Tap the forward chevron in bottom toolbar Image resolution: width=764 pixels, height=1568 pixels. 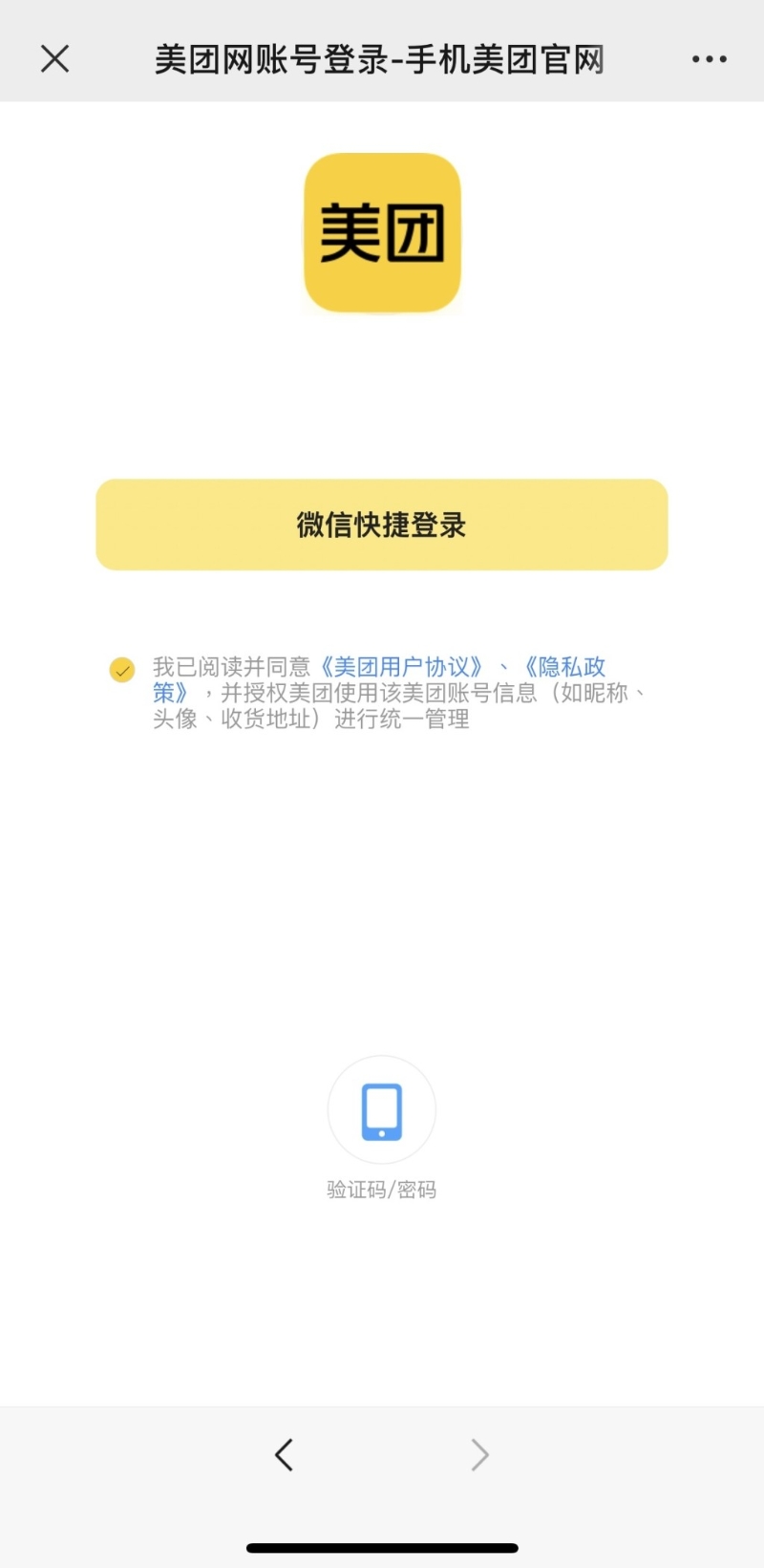pos(480,1454)
